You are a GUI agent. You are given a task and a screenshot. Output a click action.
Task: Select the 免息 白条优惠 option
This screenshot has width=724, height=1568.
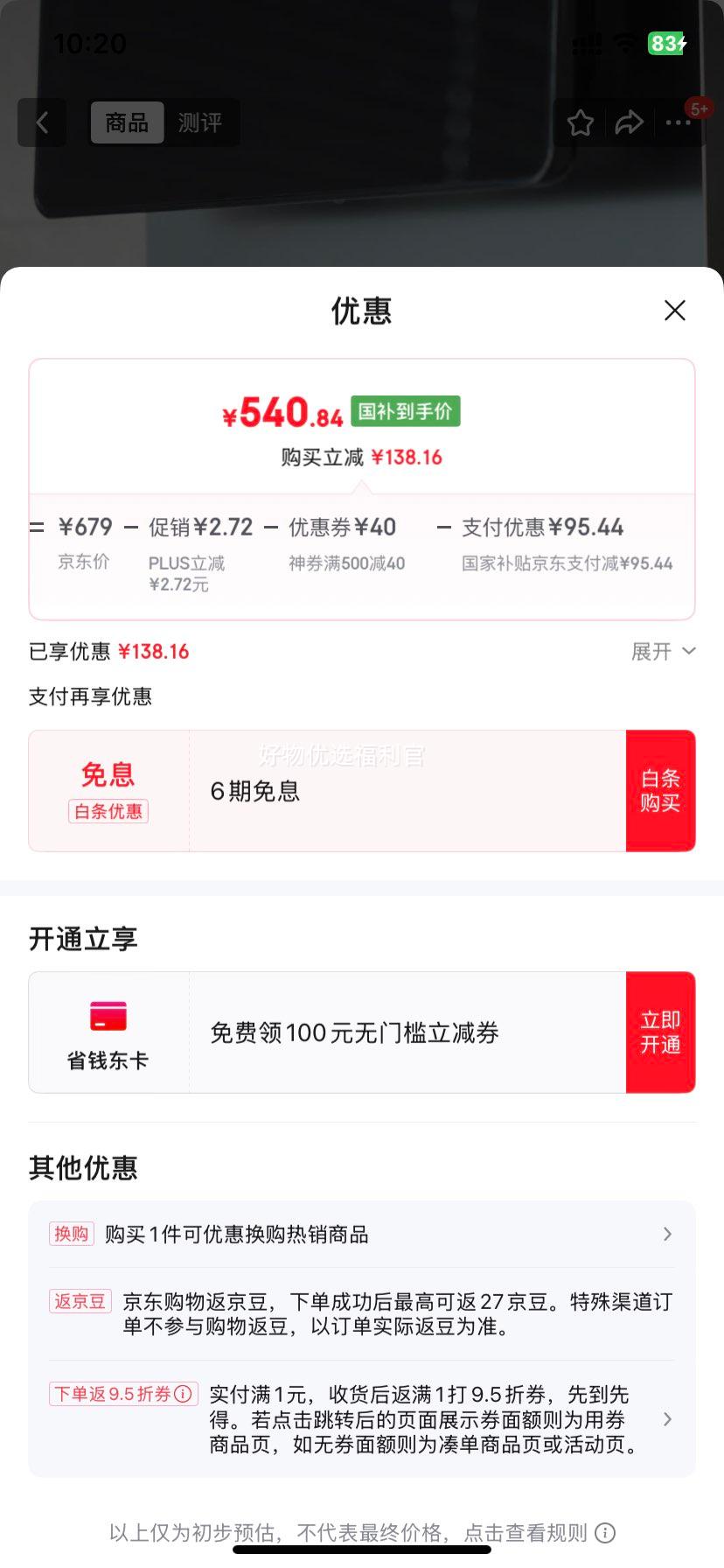point(107,787)
